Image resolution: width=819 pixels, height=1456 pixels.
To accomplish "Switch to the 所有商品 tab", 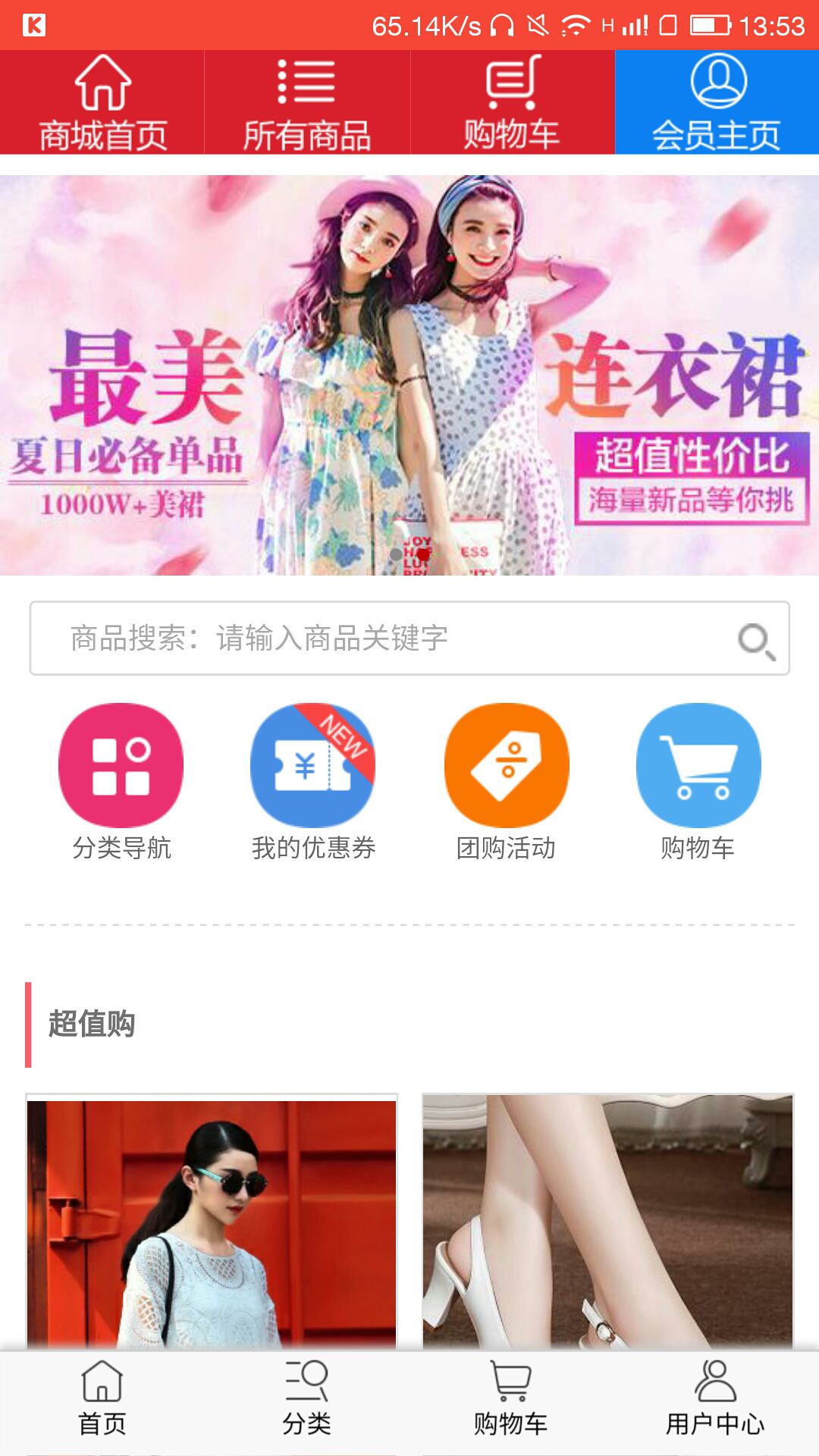I will click(306, 103).
